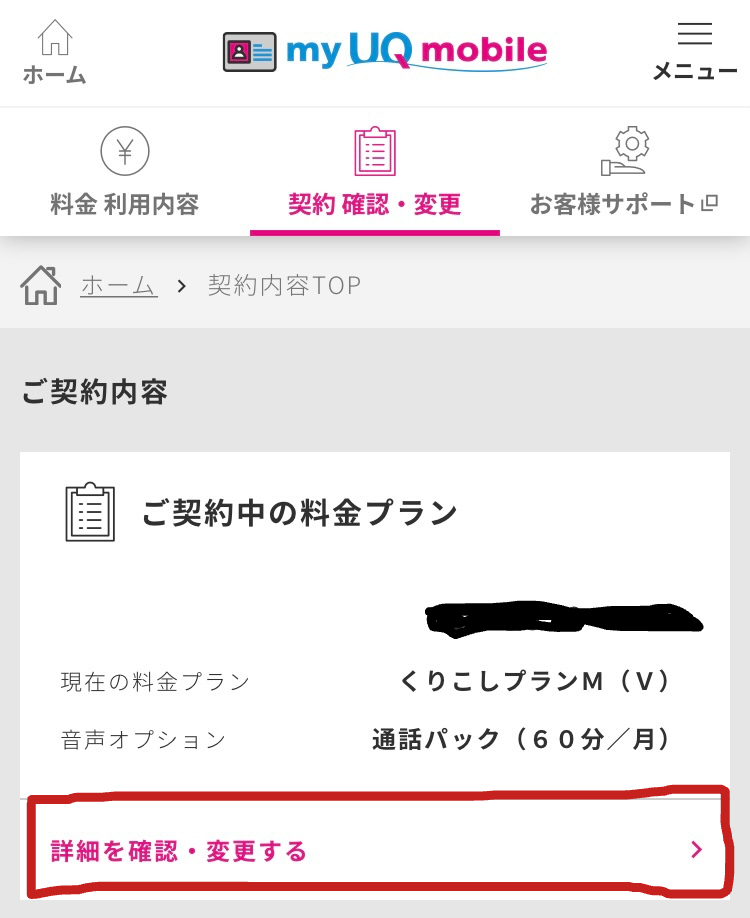This screenshot has width=750, height=918.
Task: Open 詳細を確認・変更する row
Action: (375, 850)
